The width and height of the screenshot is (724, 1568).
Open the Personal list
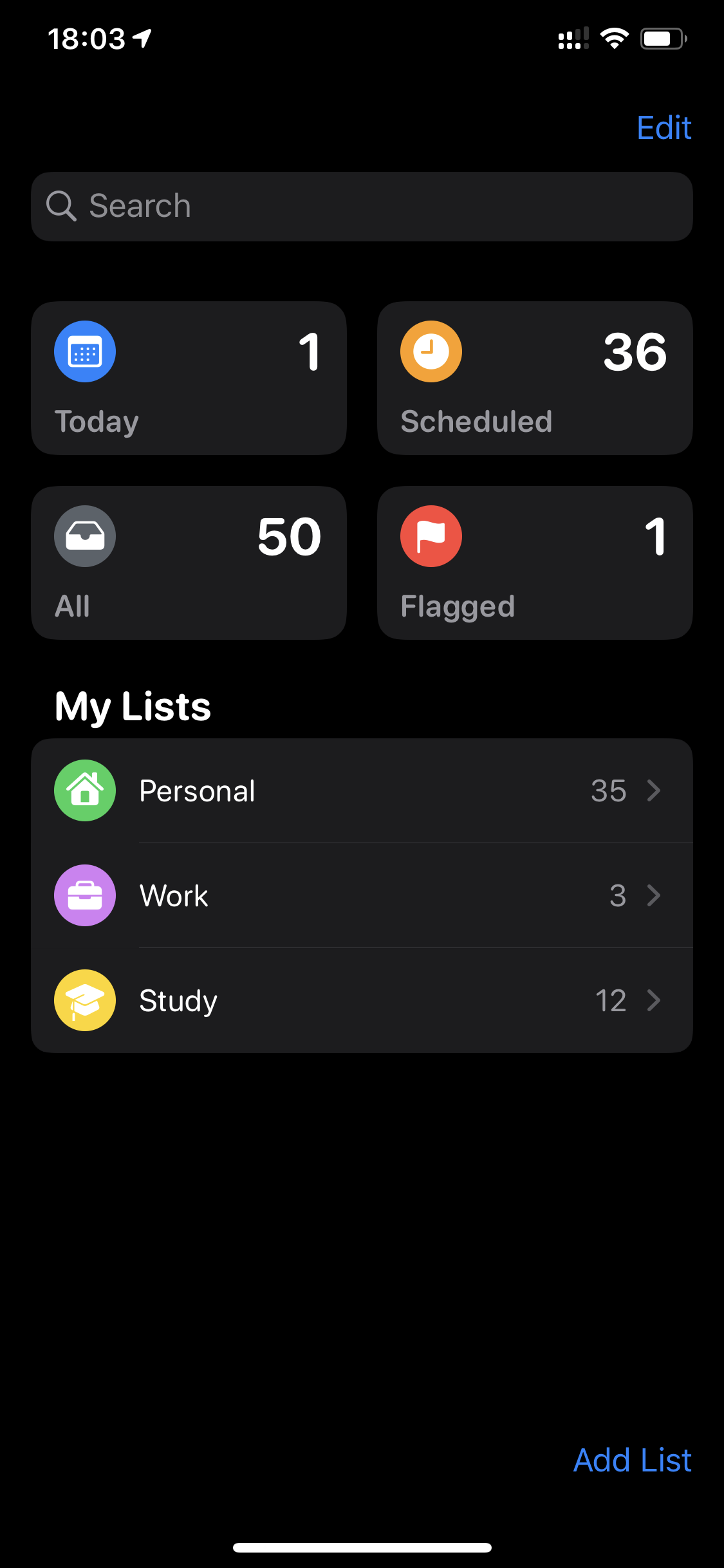click(x=362, y=790)
